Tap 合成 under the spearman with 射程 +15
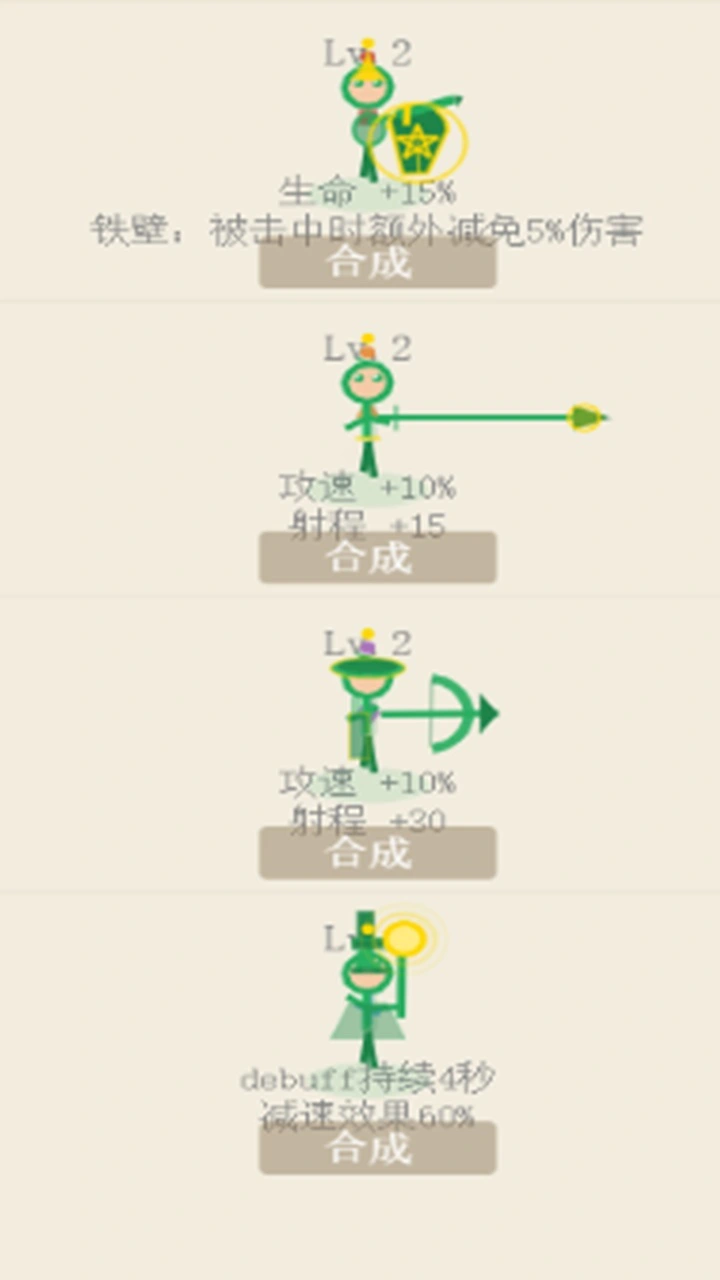Screen dimensions: 720x1280 [378, 557]
